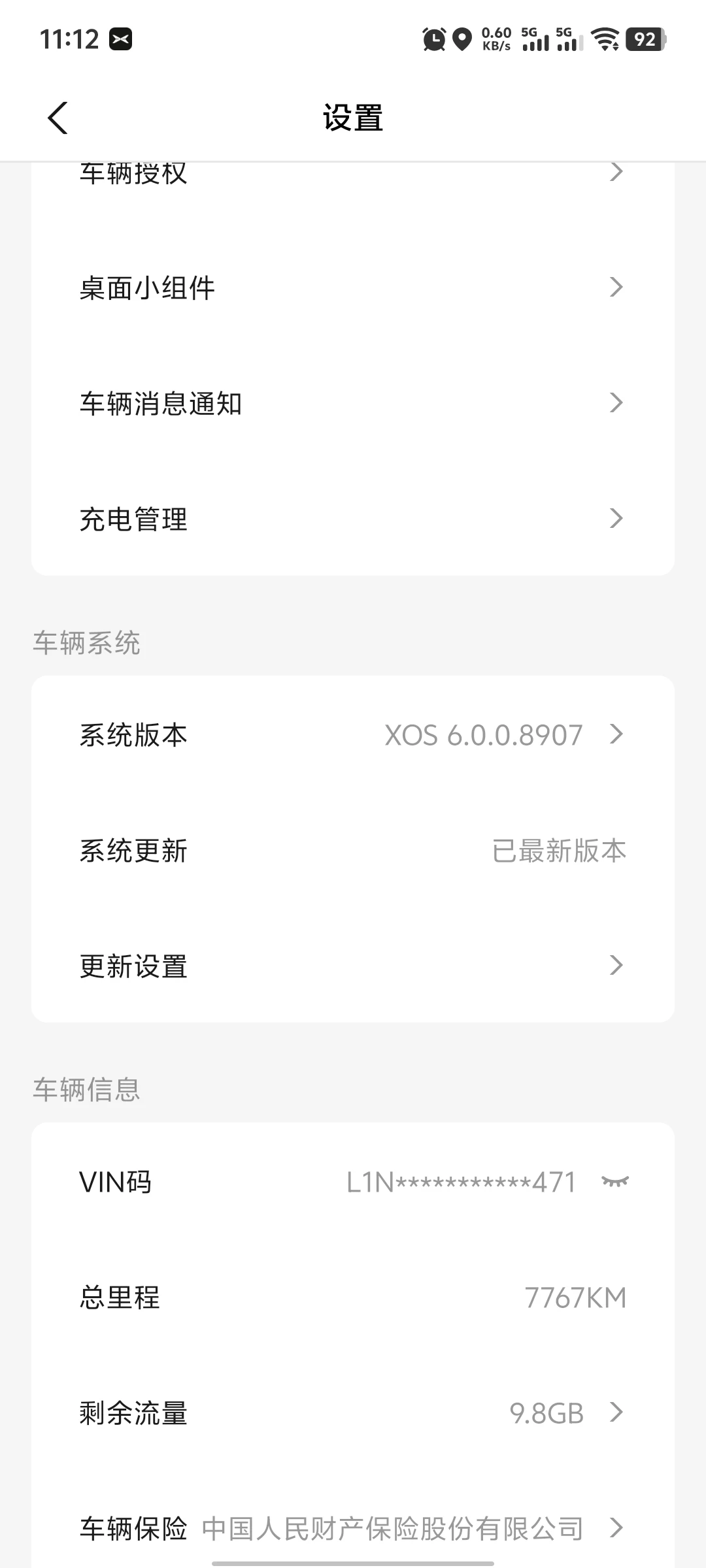Open 桌面小组件 settings
The image size is (706, 1568).
point(353,287)
